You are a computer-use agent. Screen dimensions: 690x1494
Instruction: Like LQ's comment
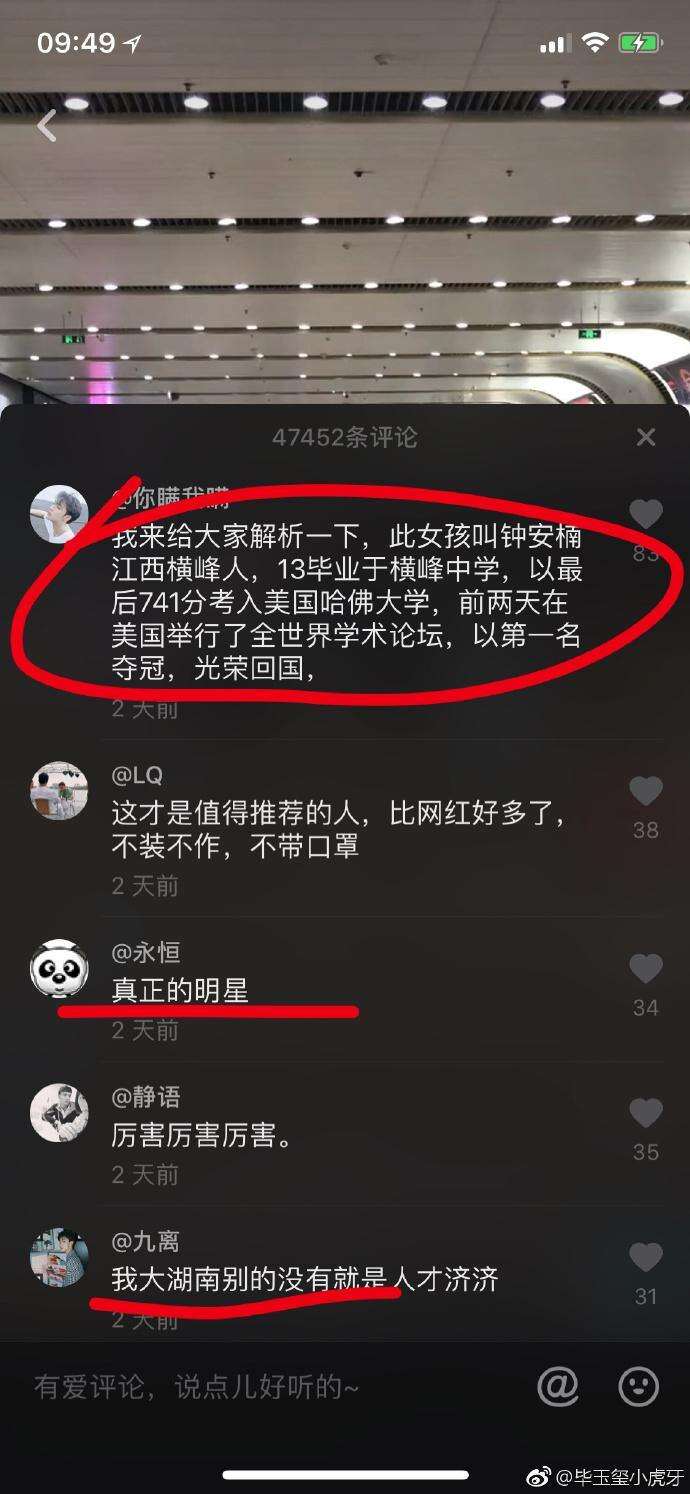click(645, 792)
